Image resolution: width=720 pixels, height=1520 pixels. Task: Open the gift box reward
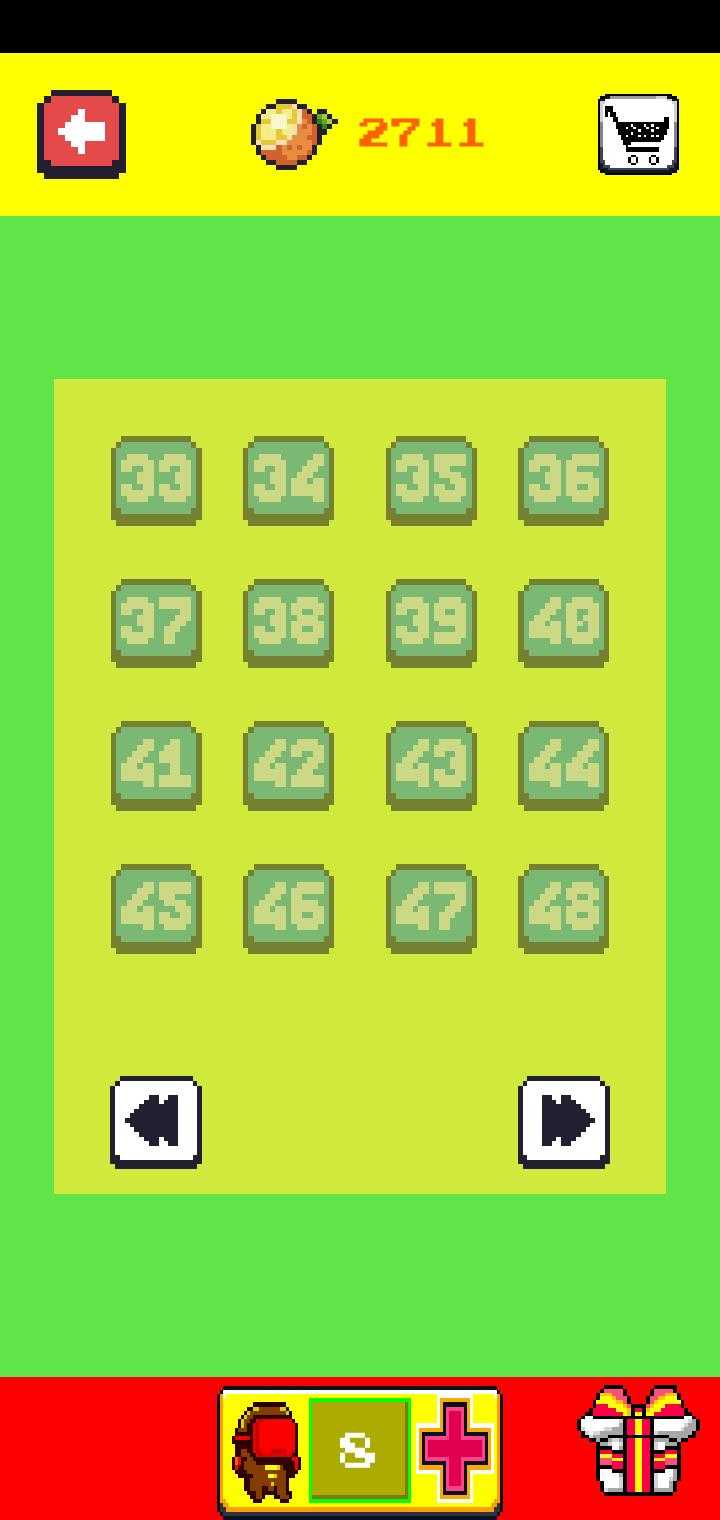(x=637, y=1442)
